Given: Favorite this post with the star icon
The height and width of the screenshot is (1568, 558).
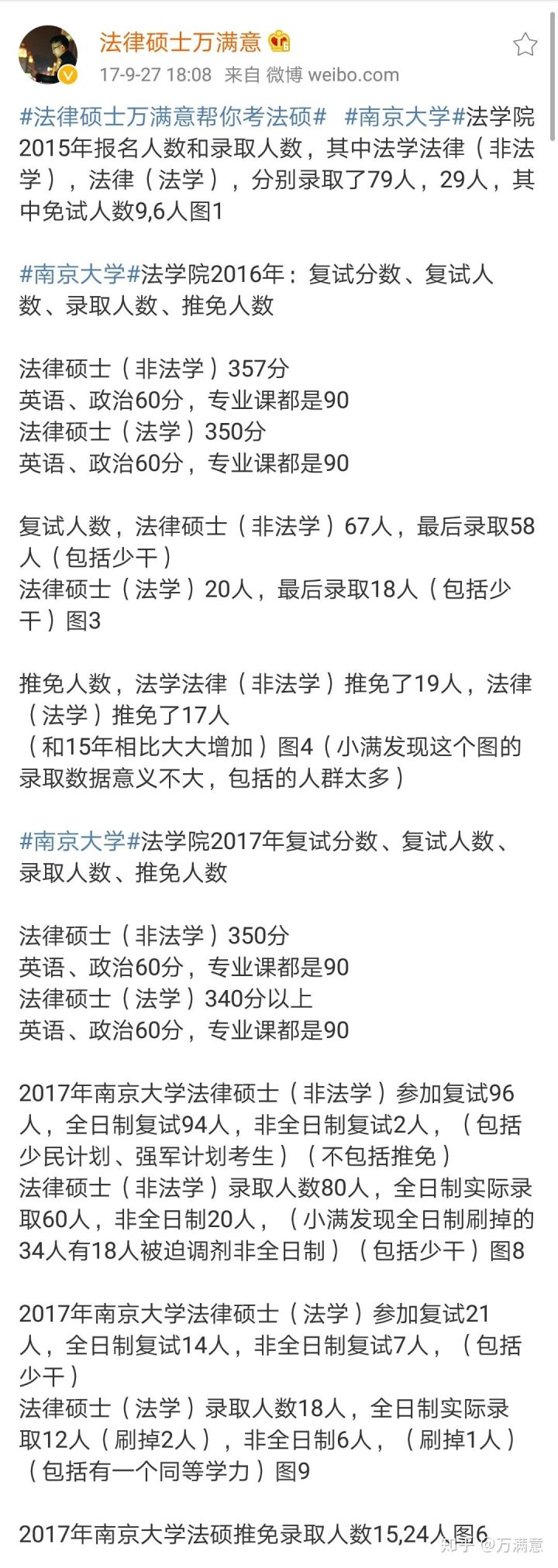Looking at the screenshot, I should click(525, 45).
